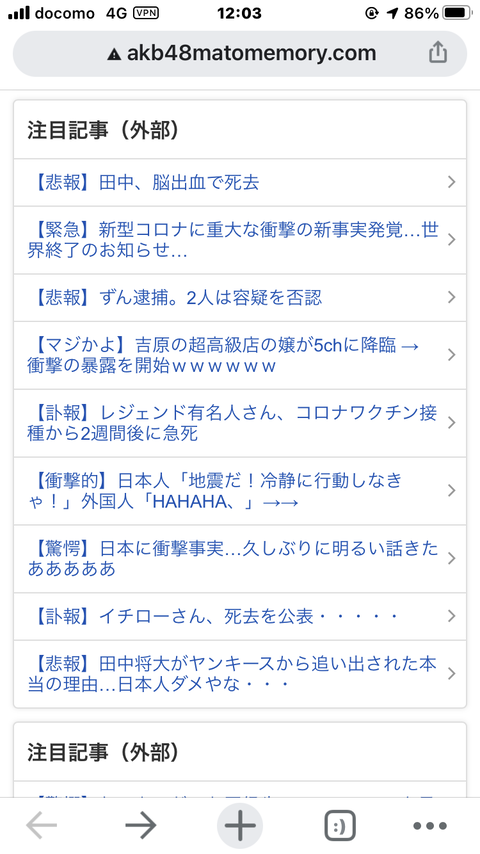
Task: Tap the akb48matomemory.com address bar
Action: 240,53
